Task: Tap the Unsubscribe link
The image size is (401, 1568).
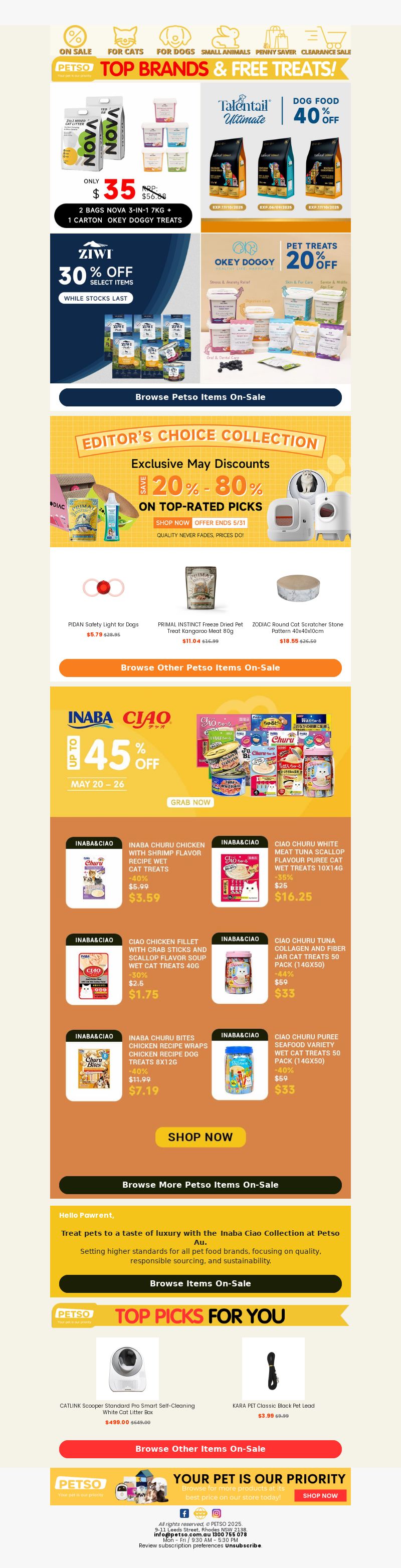Action: pos(243,1545)
